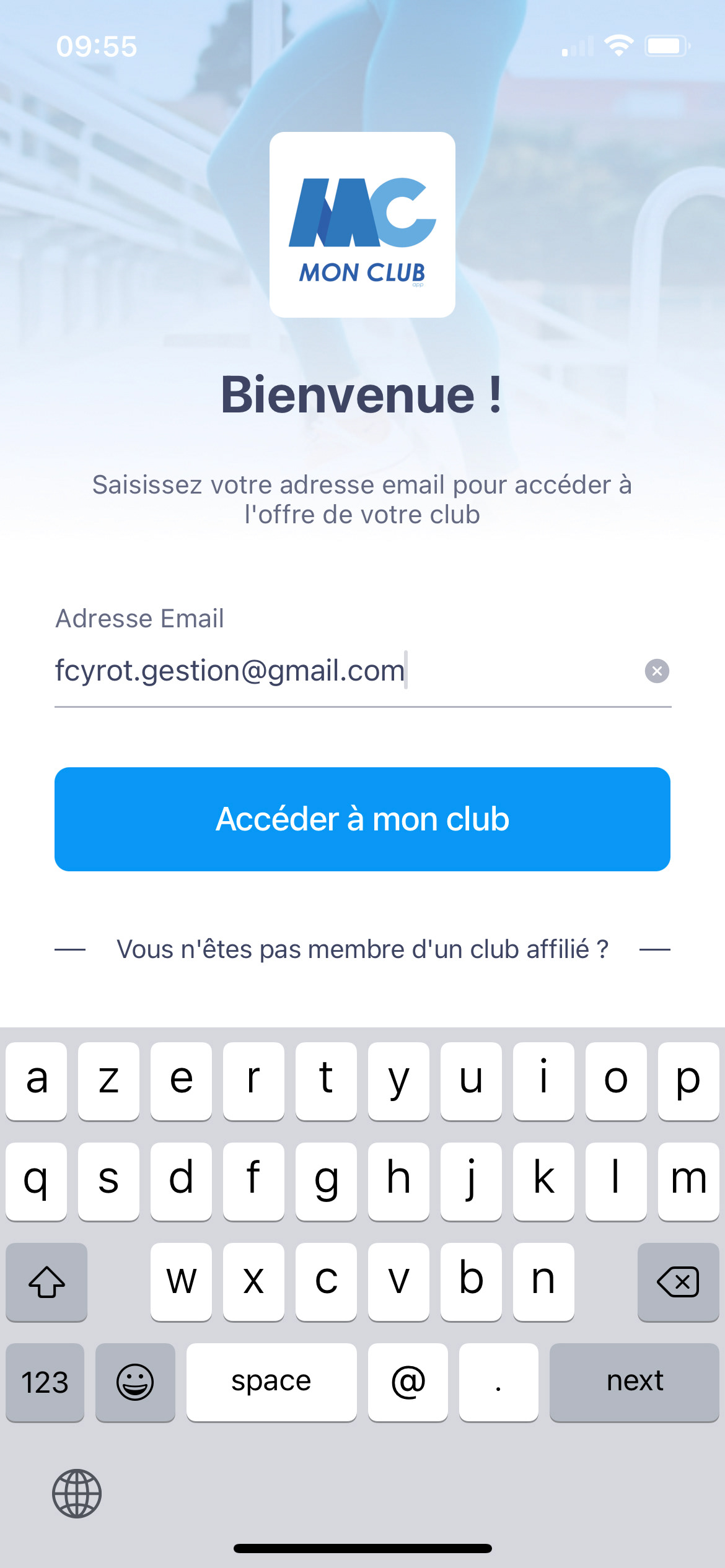Tap the next key on keyboard

[634, 1382]
